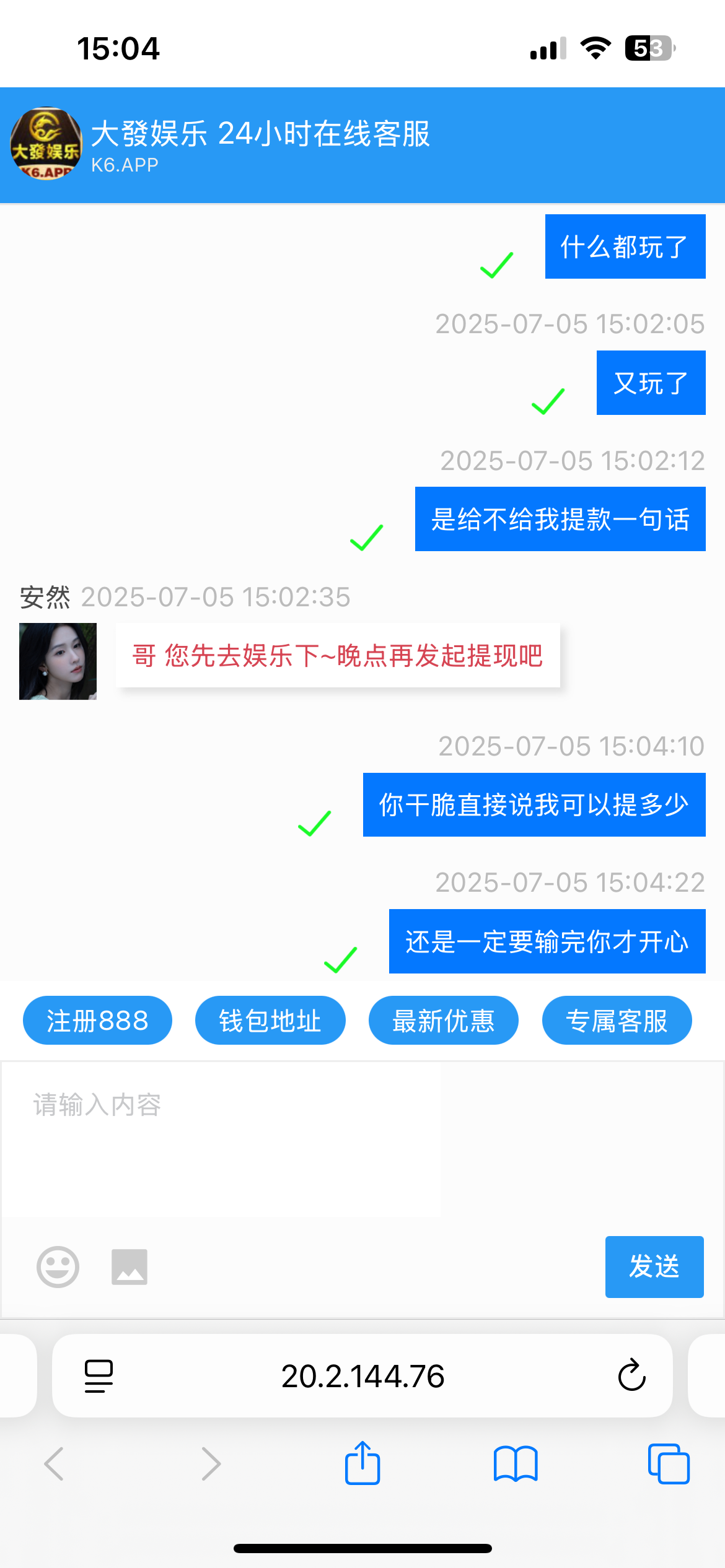
Task: Share this page from Safari toolbar
Action: (362, 1464)
